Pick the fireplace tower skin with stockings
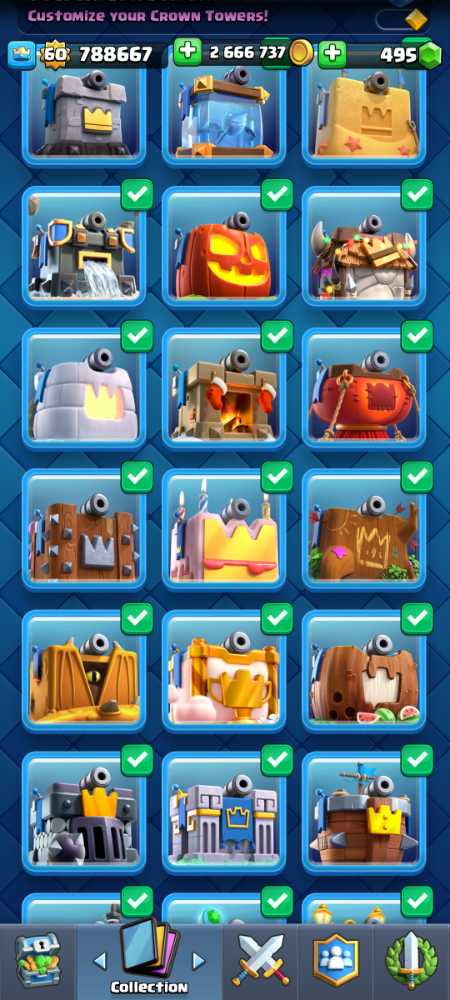Screen dimensions: 450x1000 (224, 388)
